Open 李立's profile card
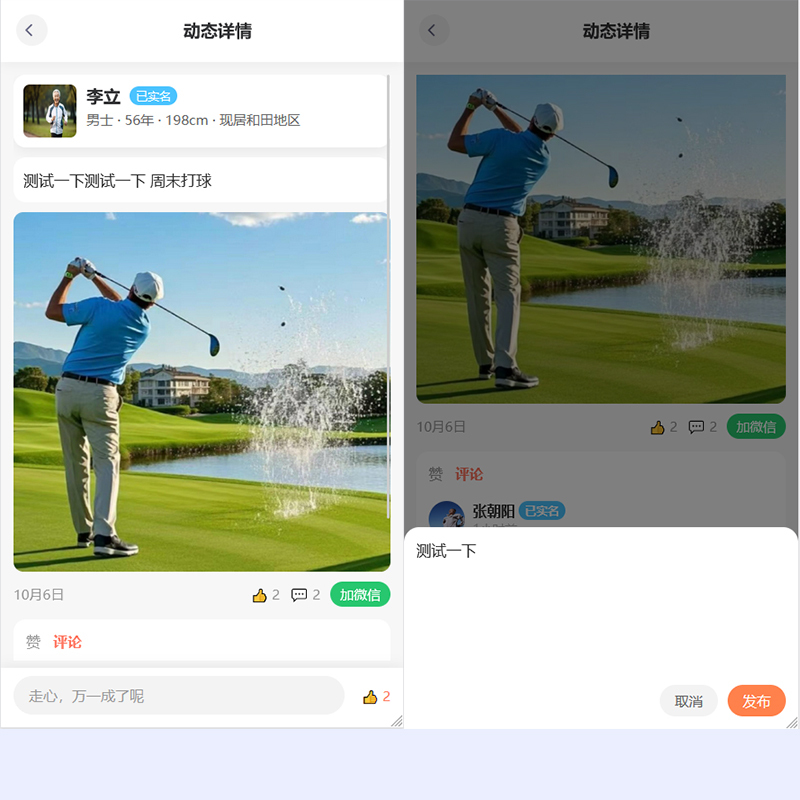 coord(200,110)
